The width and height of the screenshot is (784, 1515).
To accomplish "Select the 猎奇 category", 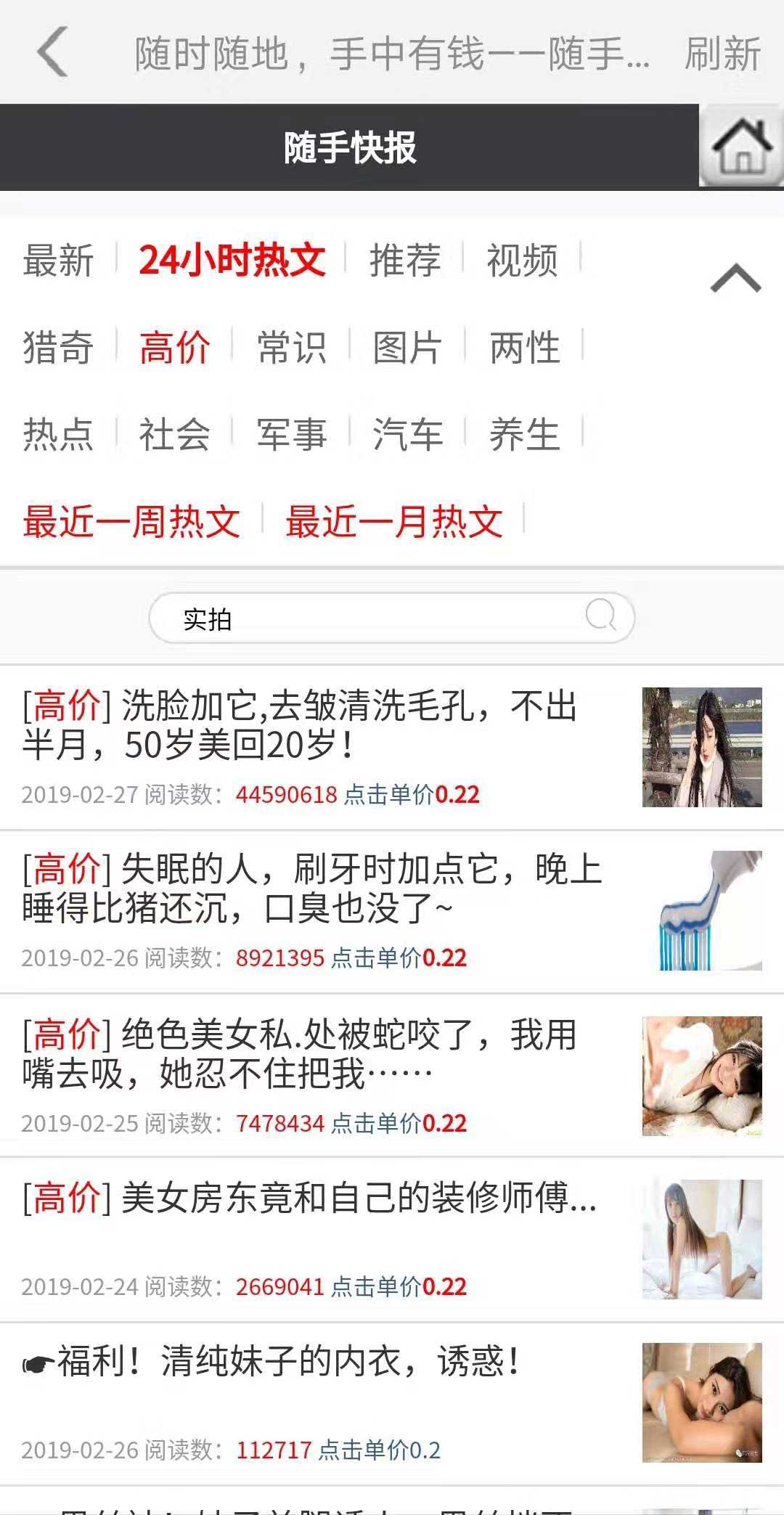I will tap(58, 347).
